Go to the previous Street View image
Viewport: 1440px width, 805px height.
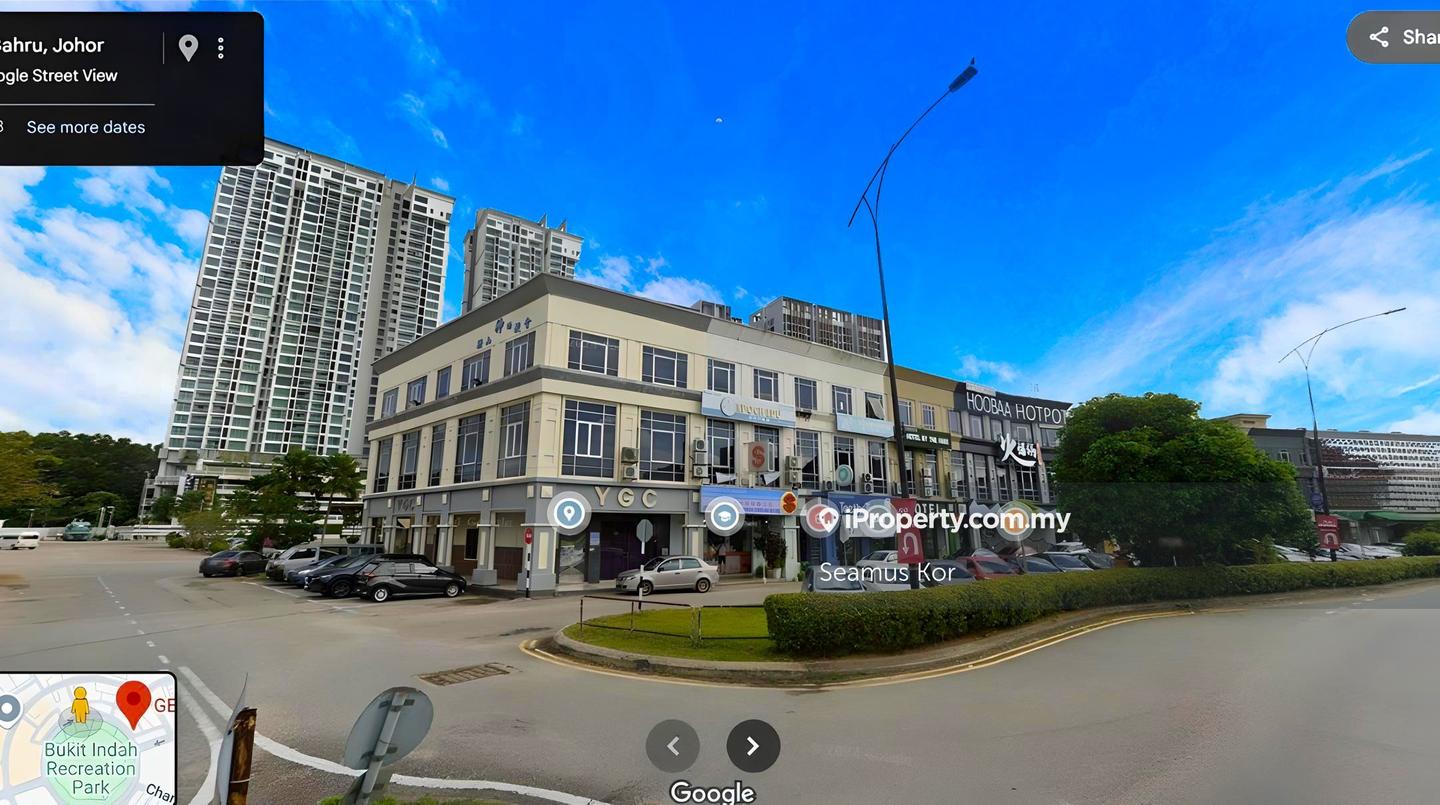673,746
